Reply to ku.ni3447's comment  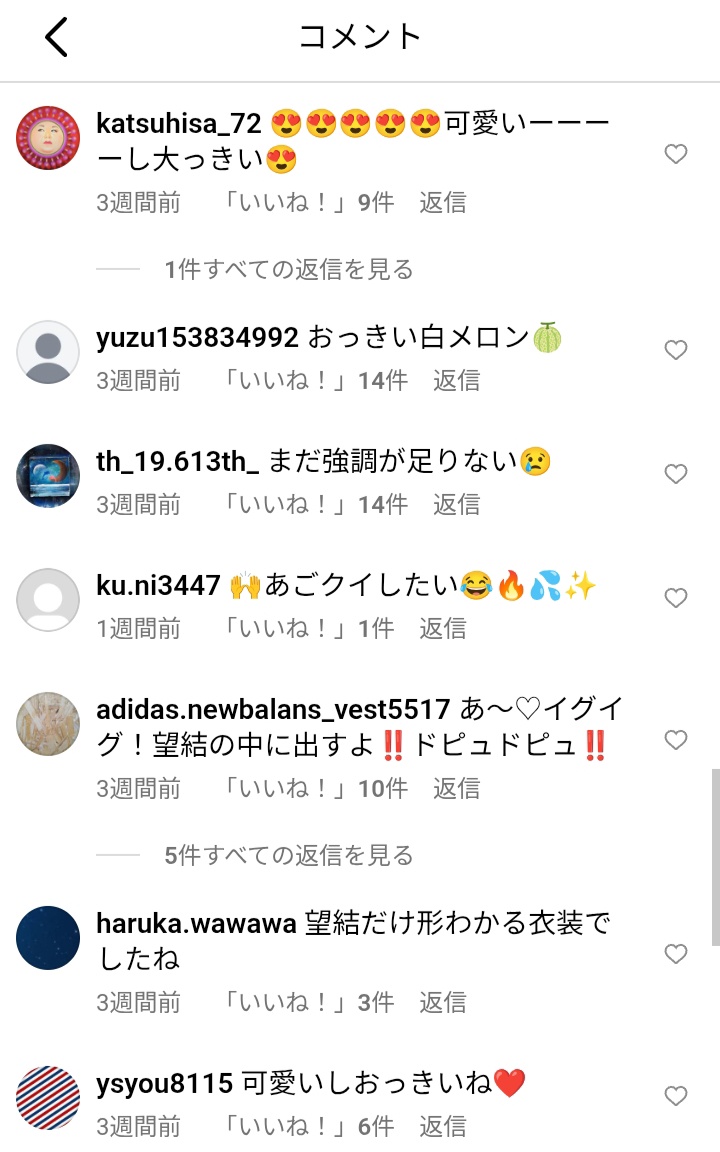click(443, 628)
